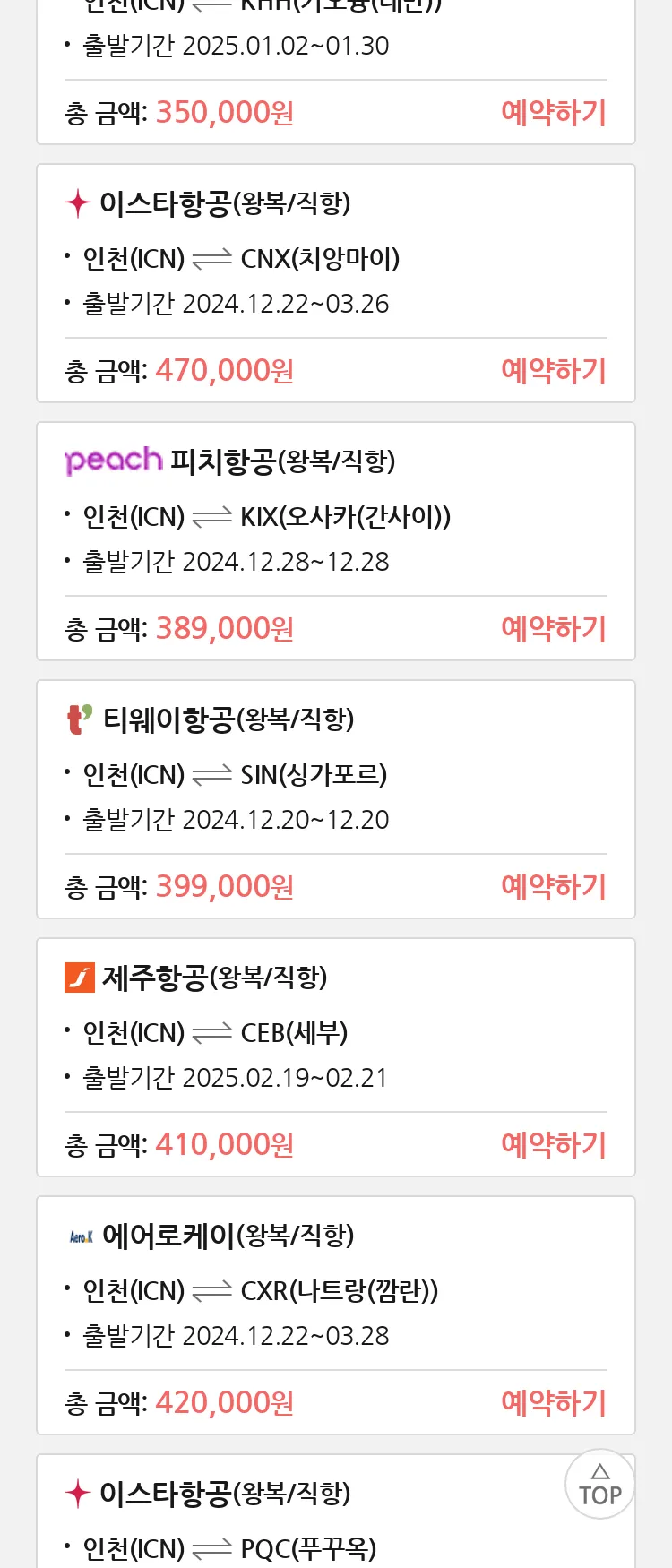Reserve the 티웨이항공 SIN(싱가포르) flight
The width and height of the screenshot is (672, 1568).
[553, 887]
